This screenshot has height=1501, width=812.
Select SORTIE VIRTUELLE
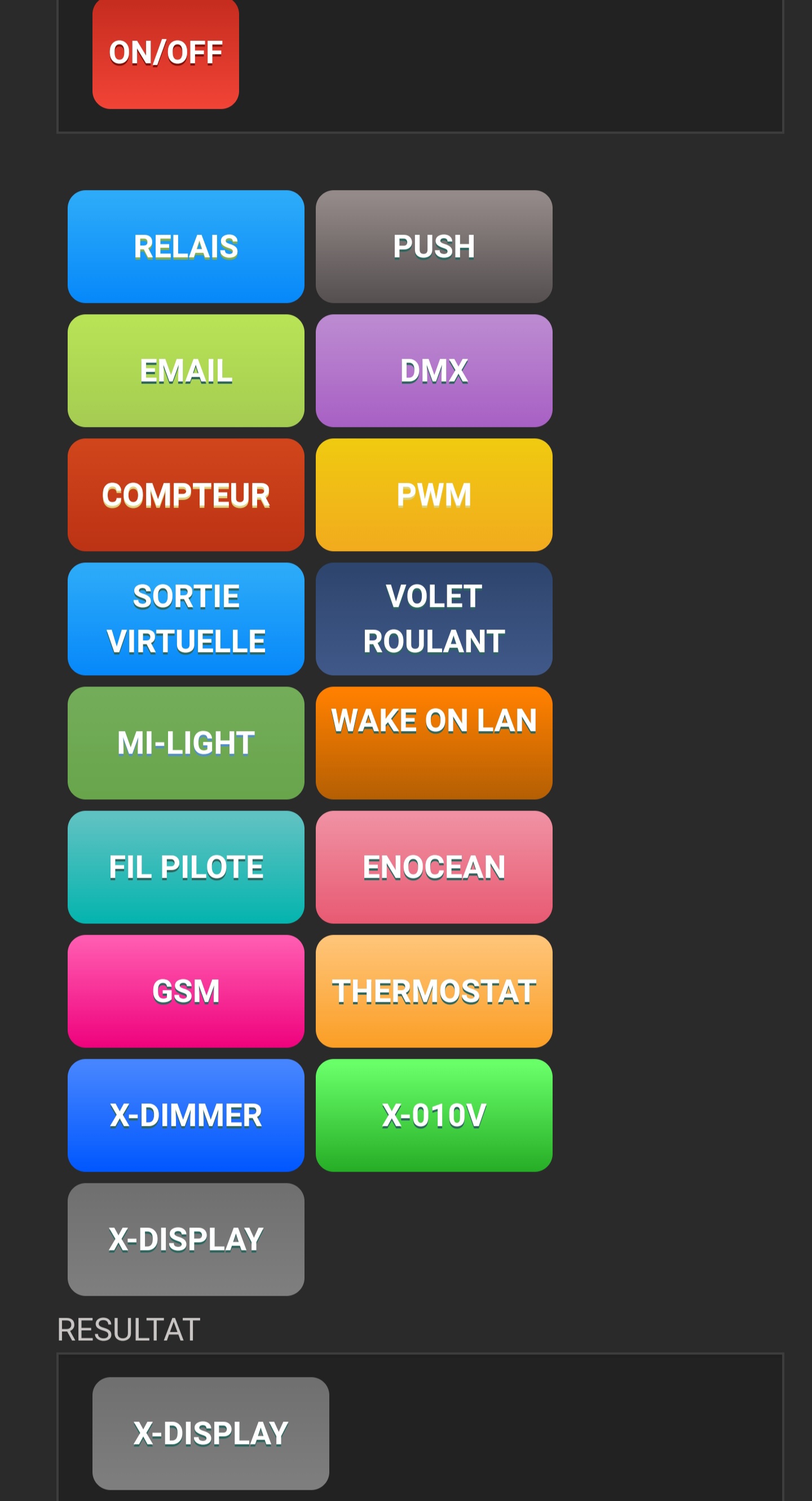pyautogui.click(x=186, y=619)
